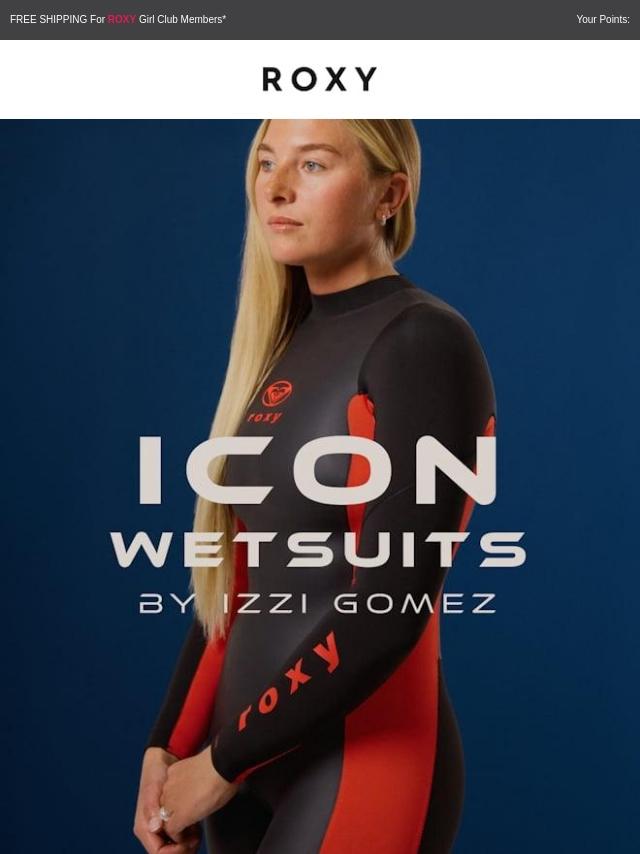Open the Icon Wetsuits hero image
The width and height of the screenshot is (640, 854).
[320, 486]
